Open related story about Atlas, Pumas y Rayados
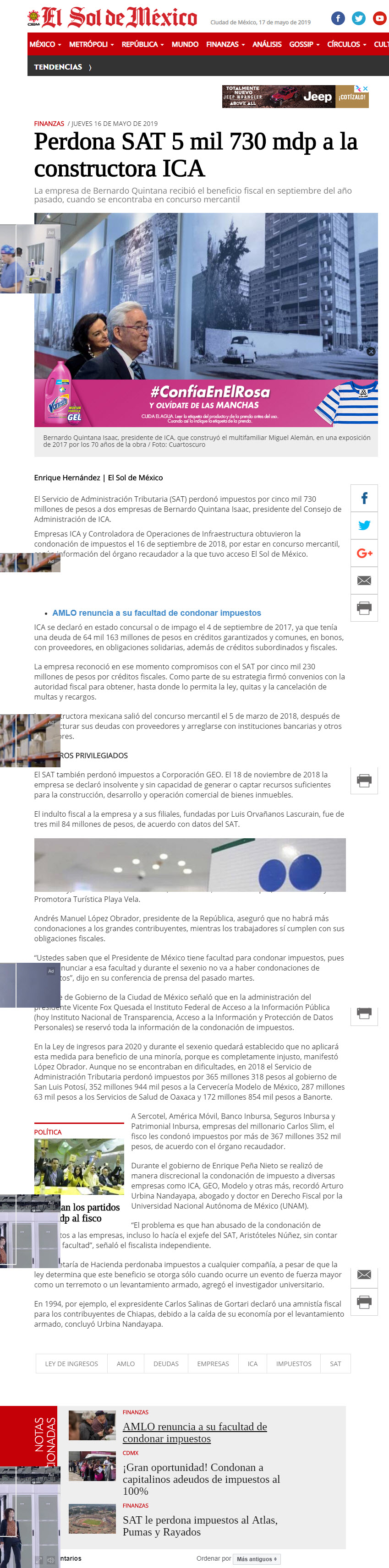Image resolution: width=389 pixels, height=1568 pixels. [200, 1525]
